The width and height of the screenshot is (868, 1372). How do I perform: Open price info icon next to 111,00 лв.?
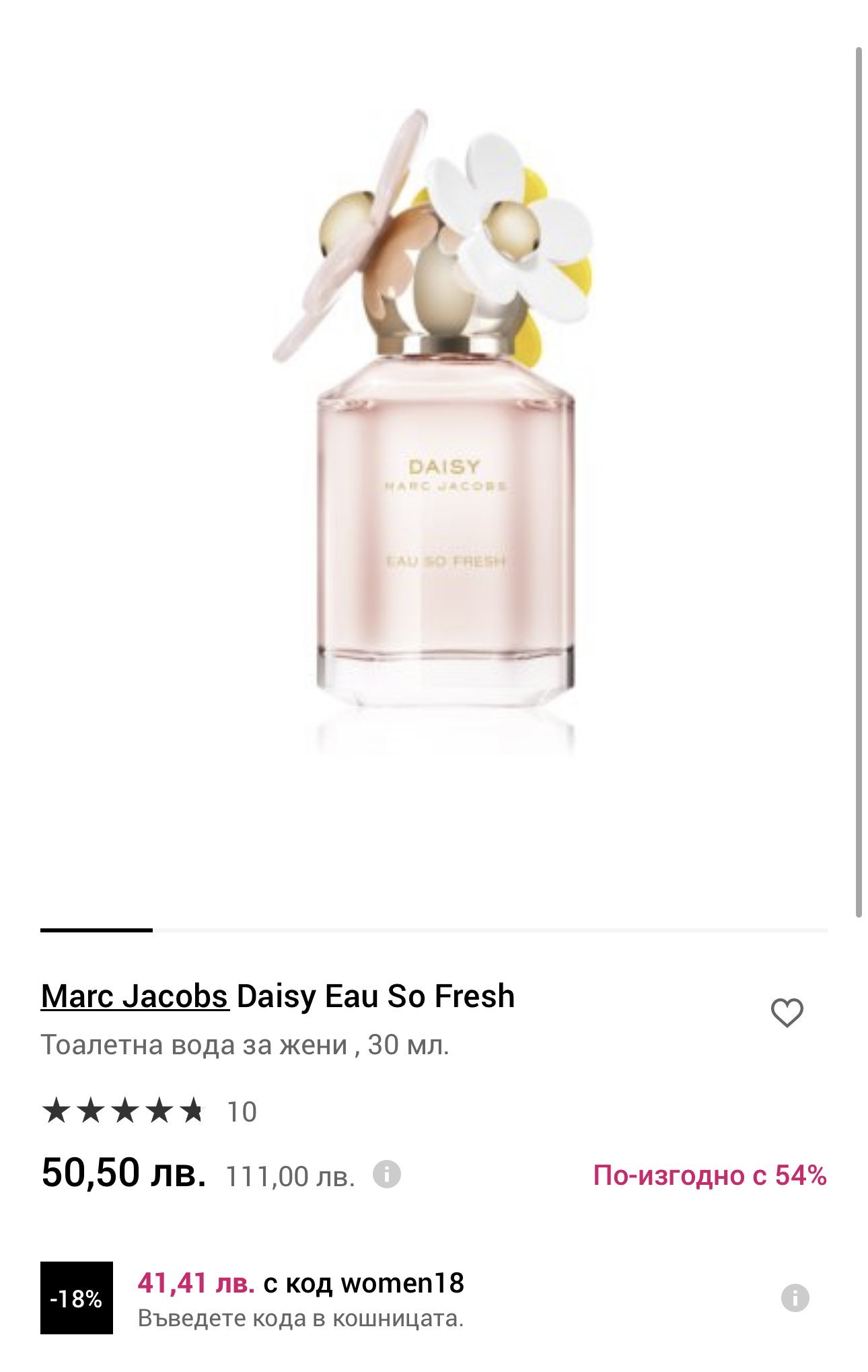coord(387,1175)
